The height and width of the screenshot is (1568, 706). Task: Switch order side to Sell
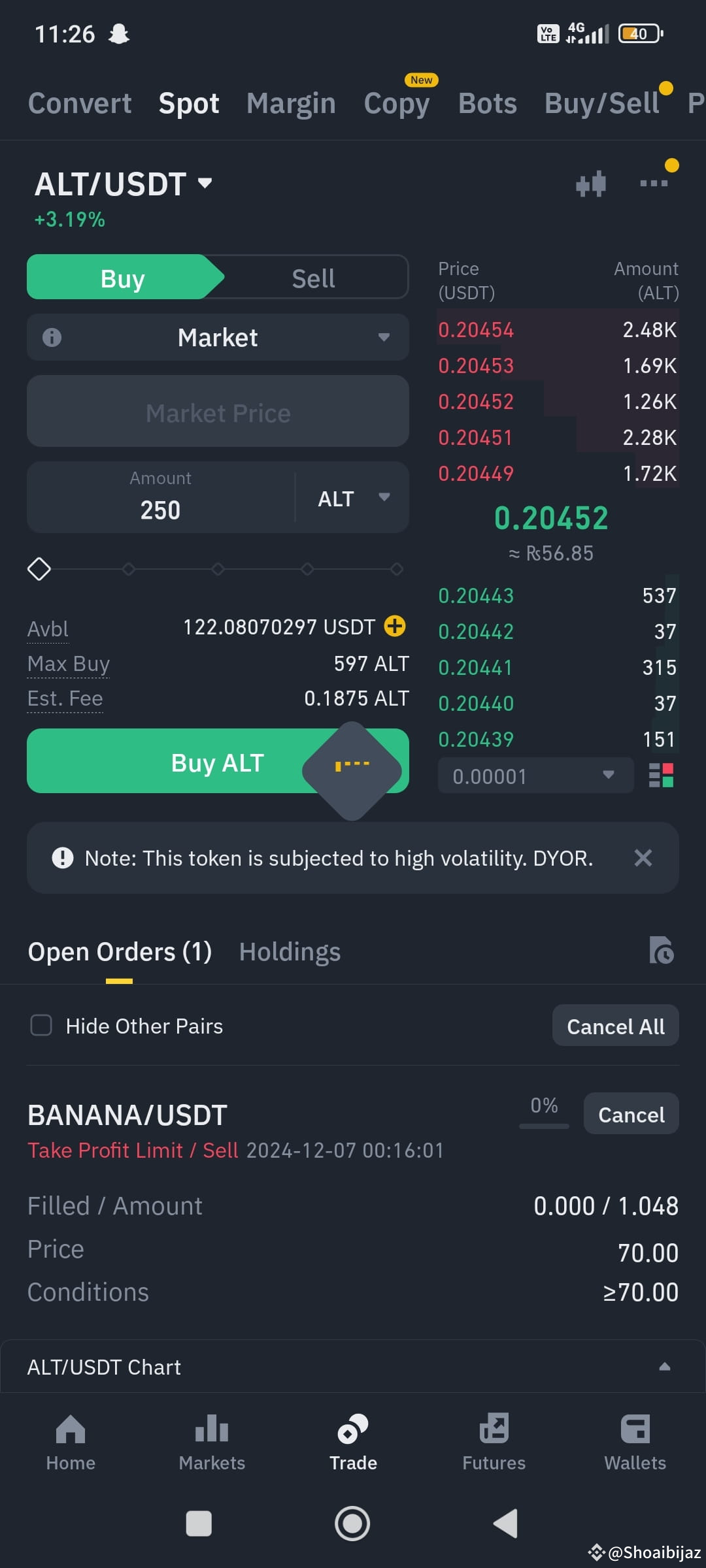click(x=314, y=277)
